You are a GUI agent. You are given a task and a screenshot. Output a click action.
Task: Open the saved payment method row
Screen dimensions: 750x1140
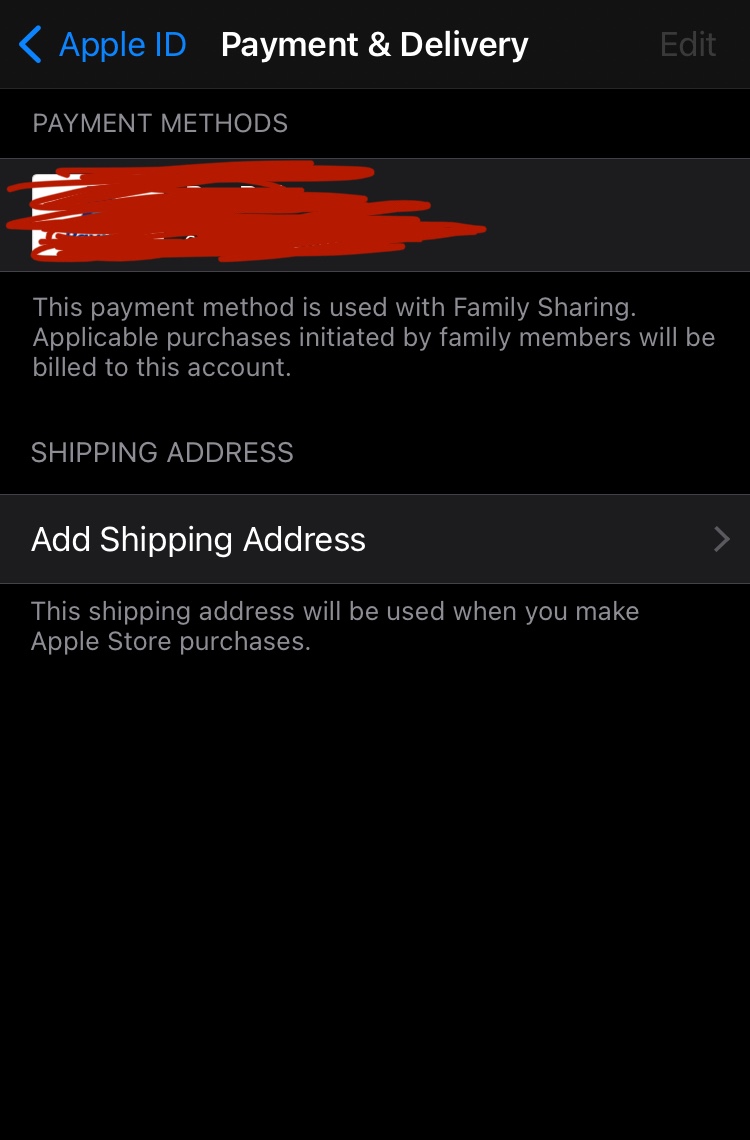tap(374, 215)
